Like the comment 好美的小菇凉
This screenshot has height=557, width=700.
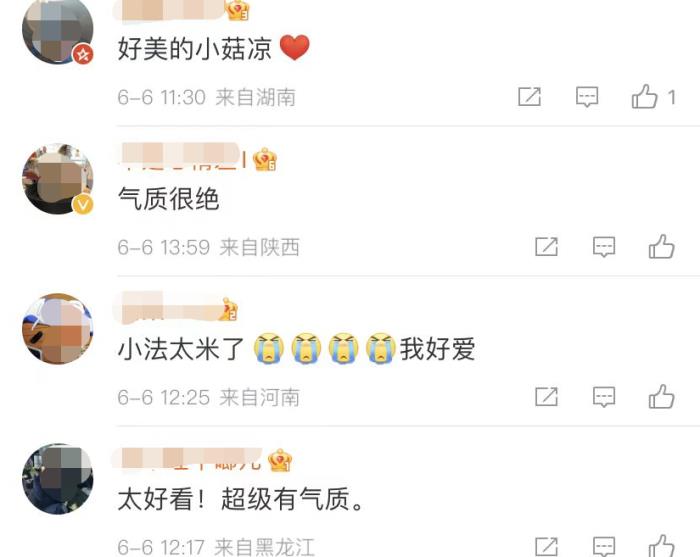click(645, 97)
